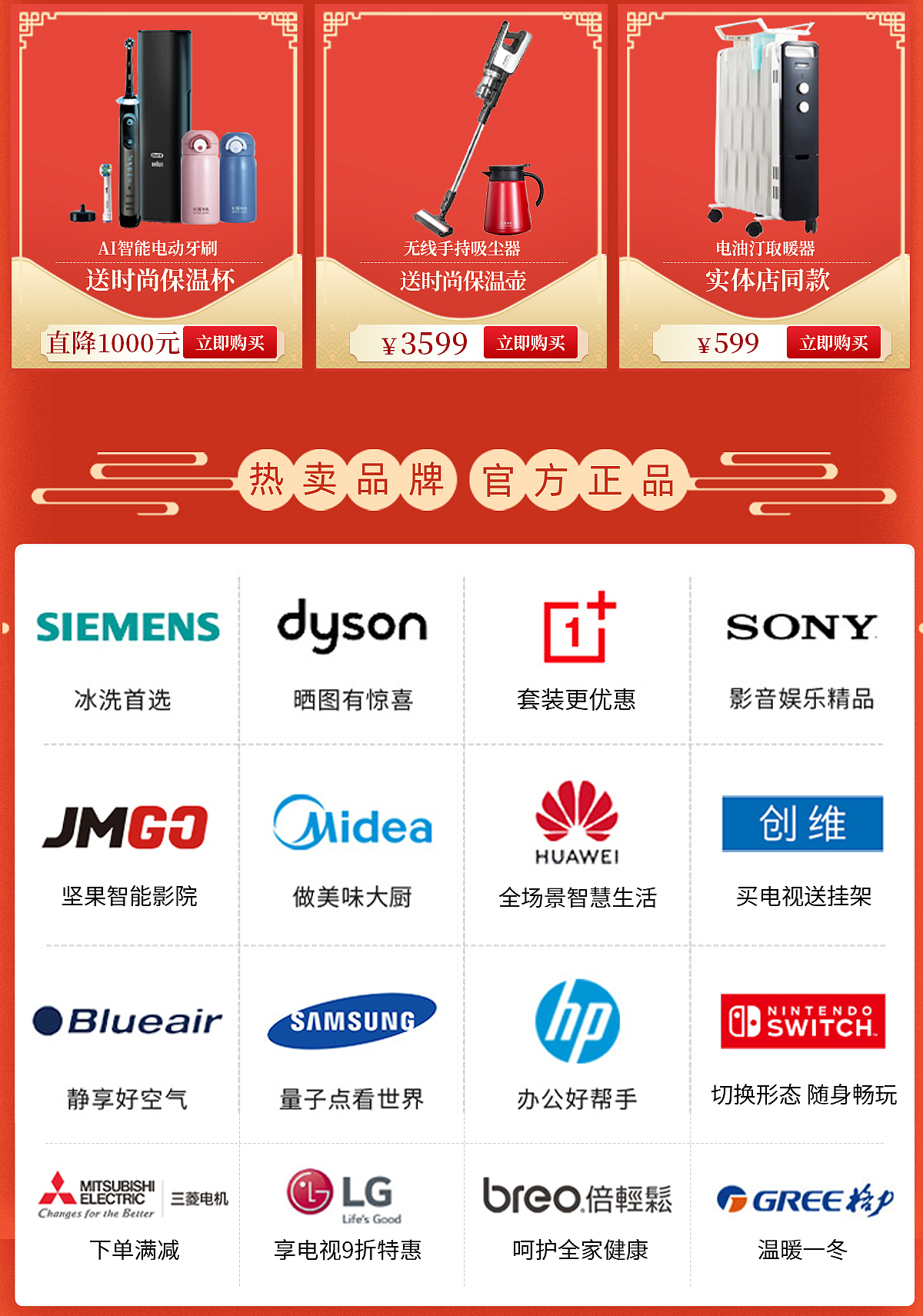923x1316 pixels.
Task: Tap 立即购买 for the cordless vacuum
Action: point(531,343)
